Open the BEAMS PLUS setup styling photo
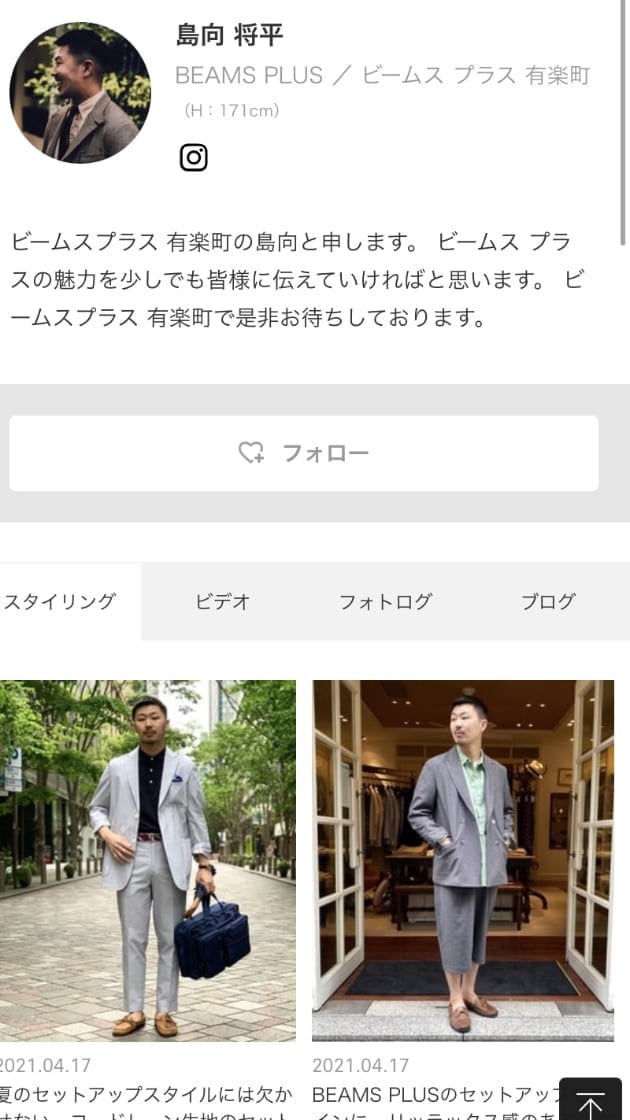 point(462,860)
